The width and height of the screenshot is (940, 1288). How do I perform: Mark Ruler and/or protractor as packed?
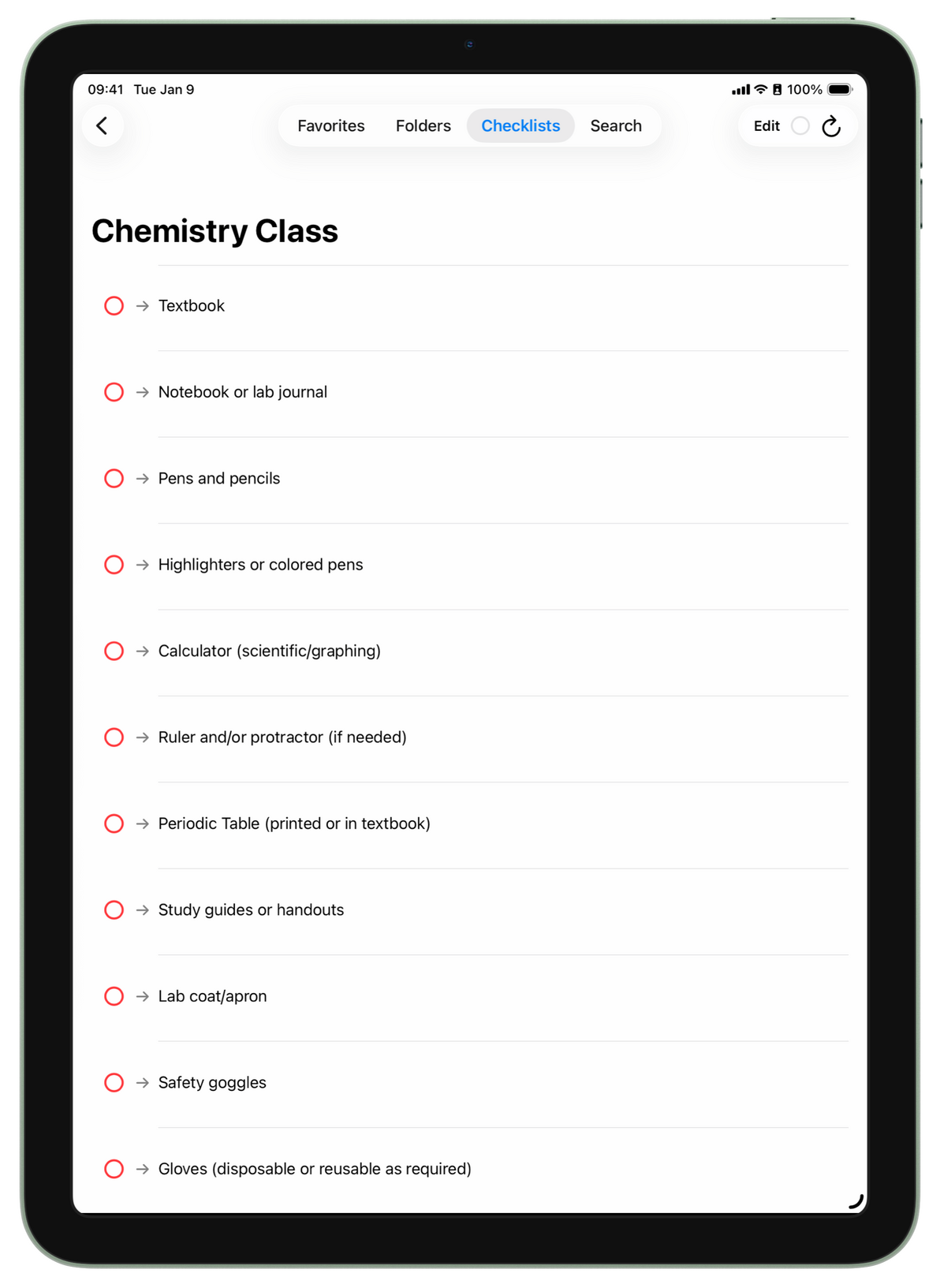(114, 737)
